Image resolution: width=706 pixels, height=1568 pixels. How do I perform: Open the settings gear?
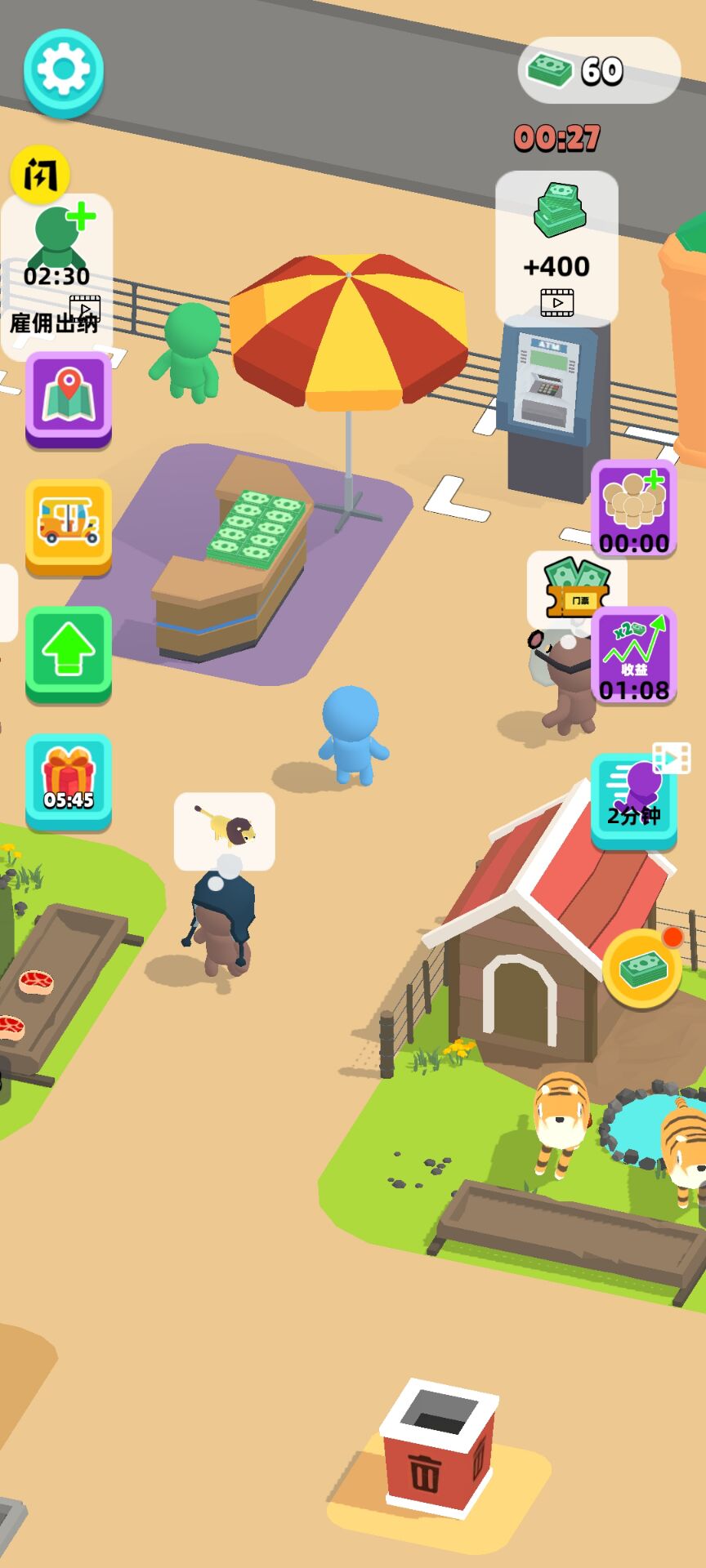pyautogui.click(x=64, y=71)
